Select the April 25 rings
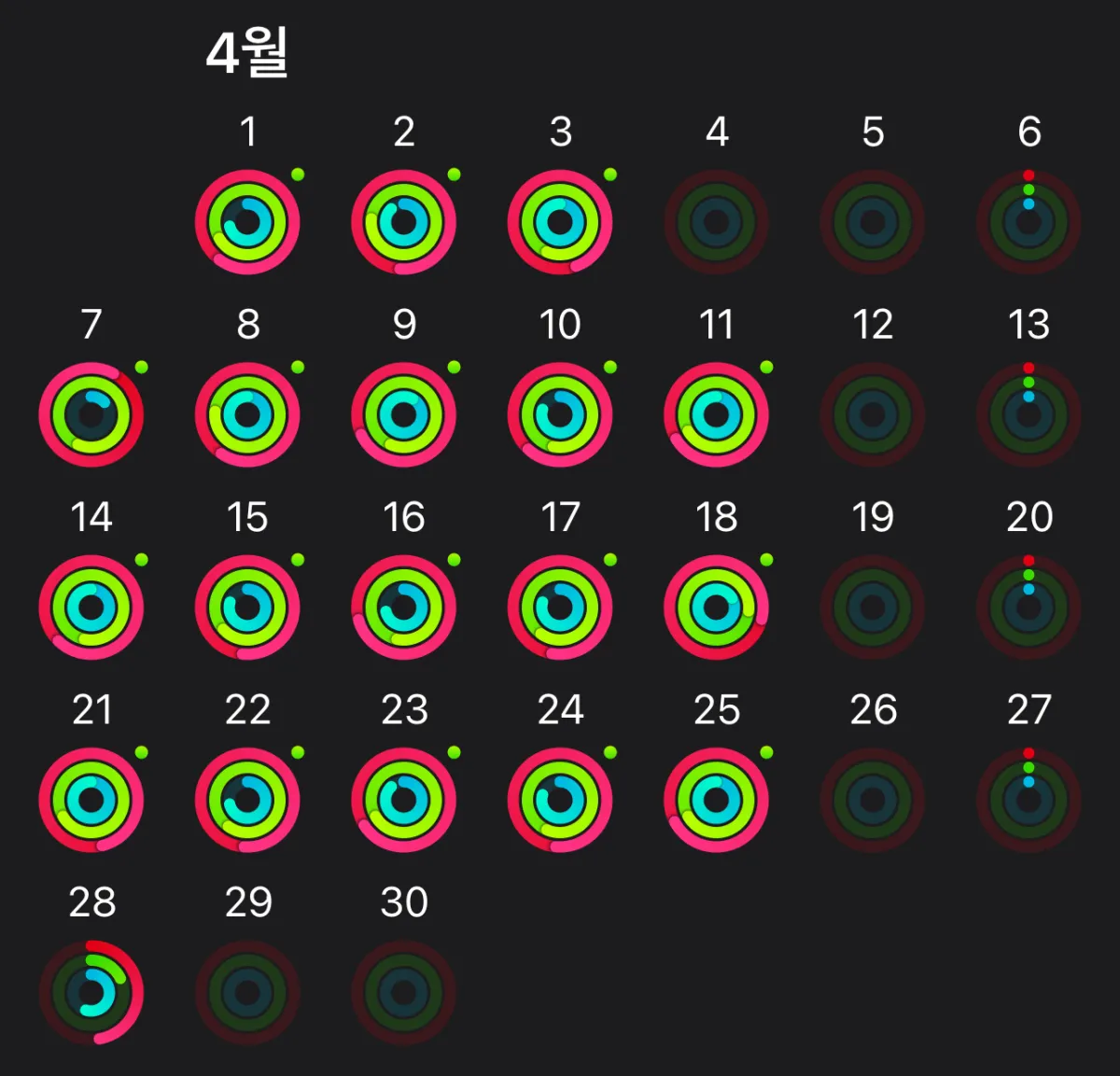 coord(716,801)
